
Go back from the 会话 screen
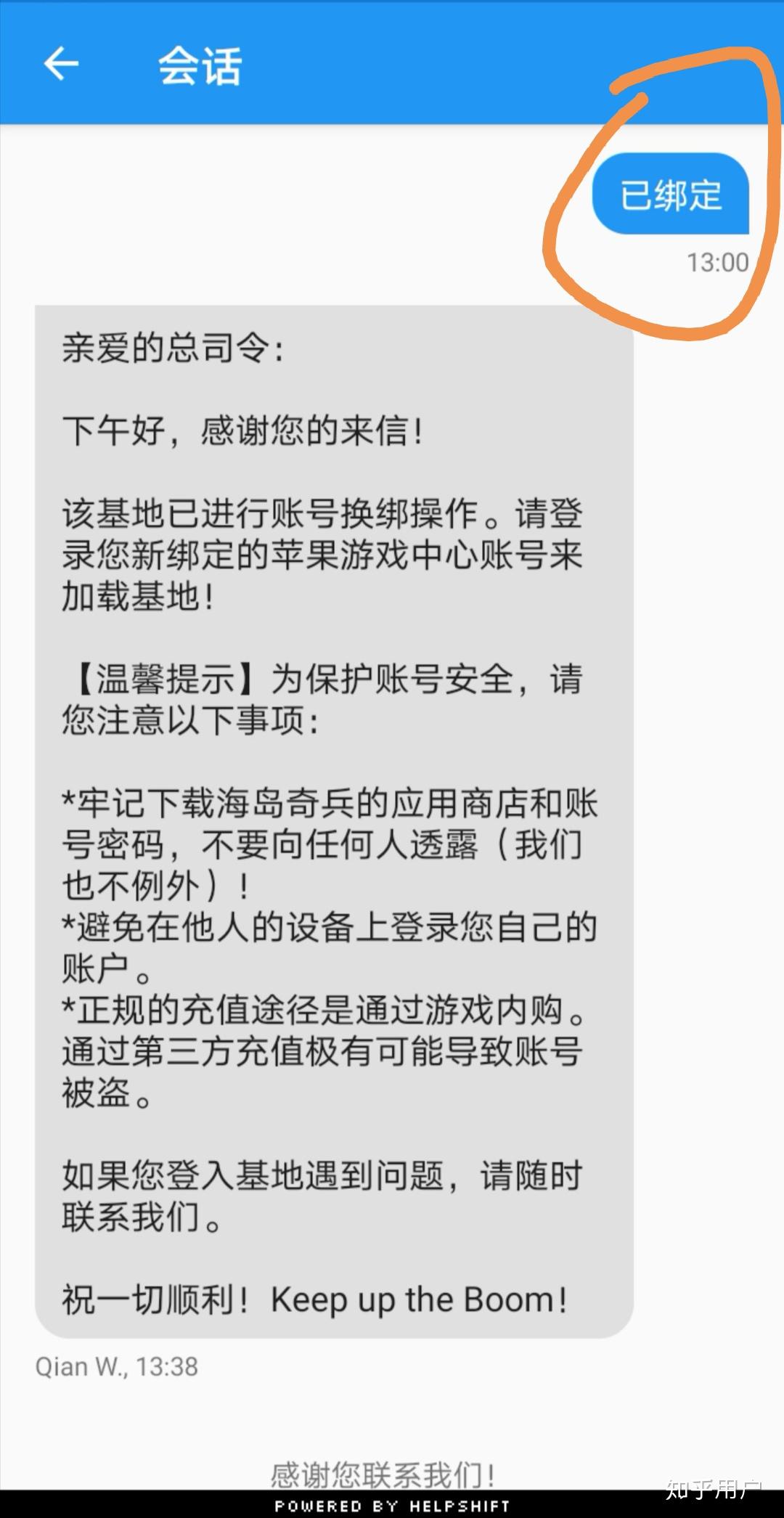click(x=61, y=65)
